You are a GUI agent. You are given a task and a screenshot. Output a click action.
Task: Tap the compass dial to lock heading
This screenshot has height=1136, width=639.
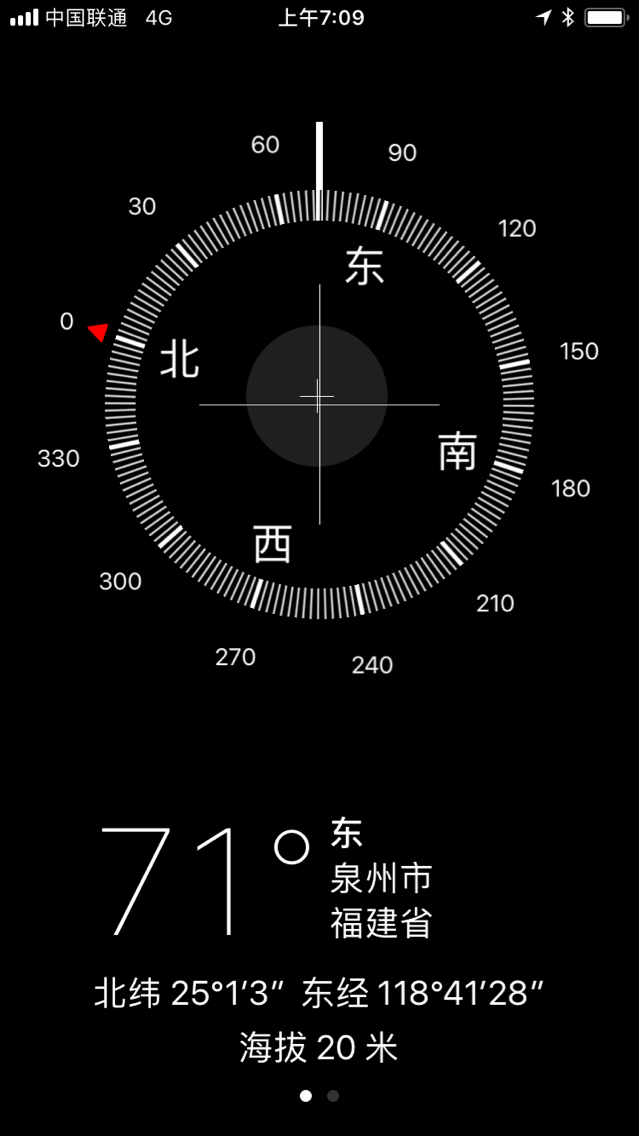point(319,403)
